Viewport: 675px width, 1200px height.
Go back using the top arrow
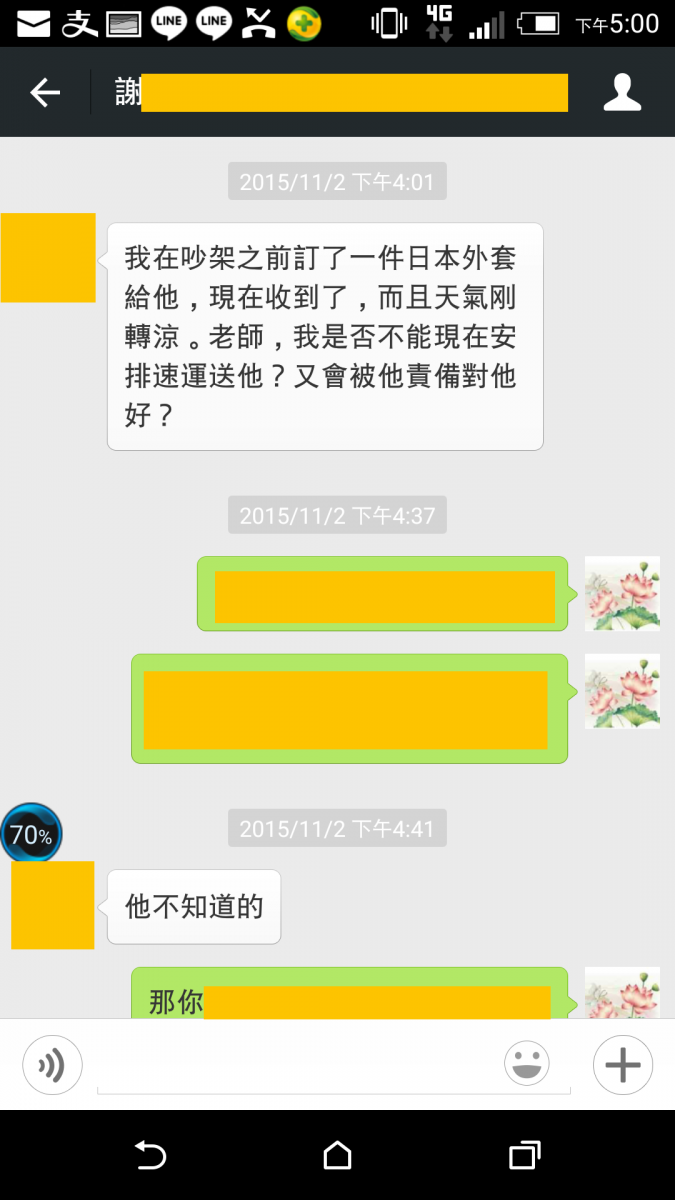coord(45,93)
